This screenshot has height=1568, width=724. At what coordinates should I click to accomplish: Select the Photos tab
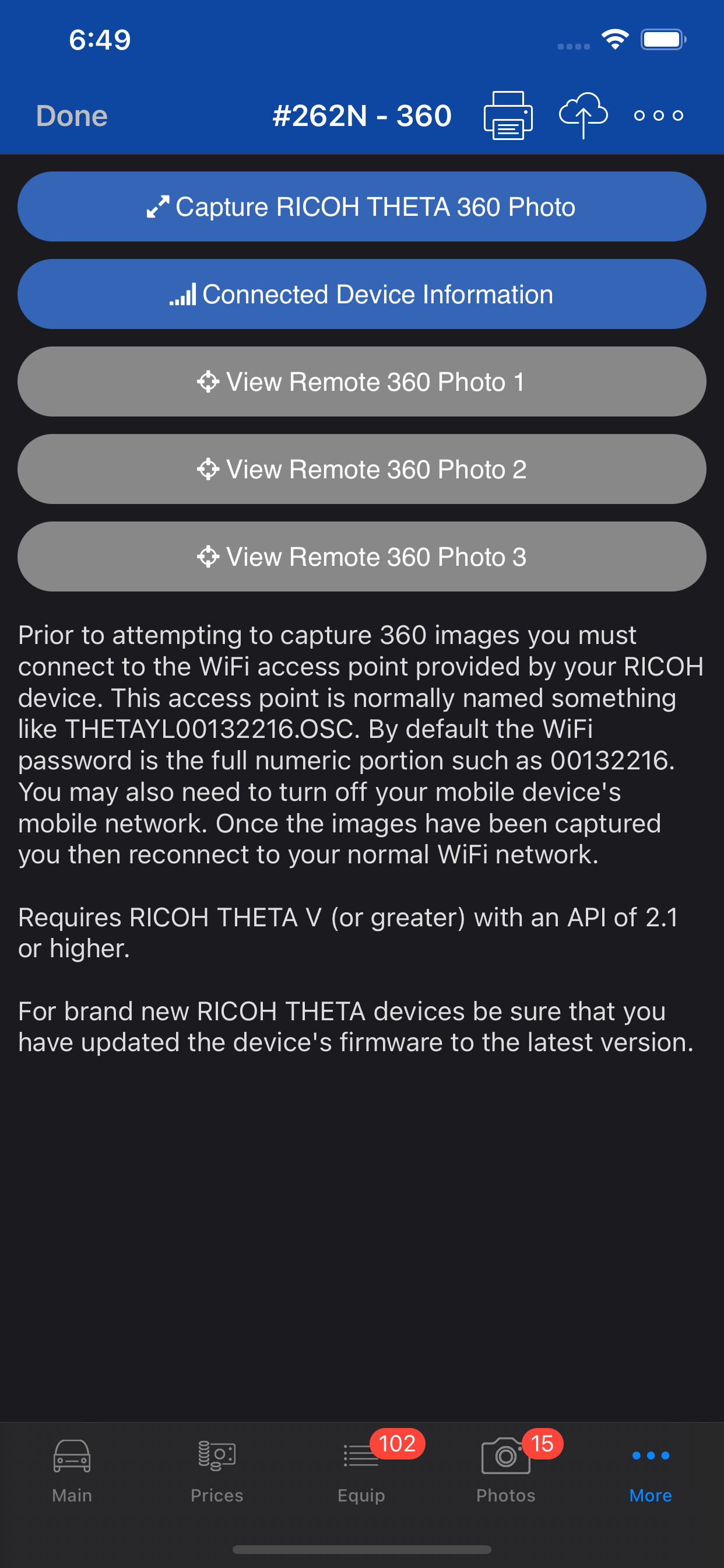[505, 1469]
